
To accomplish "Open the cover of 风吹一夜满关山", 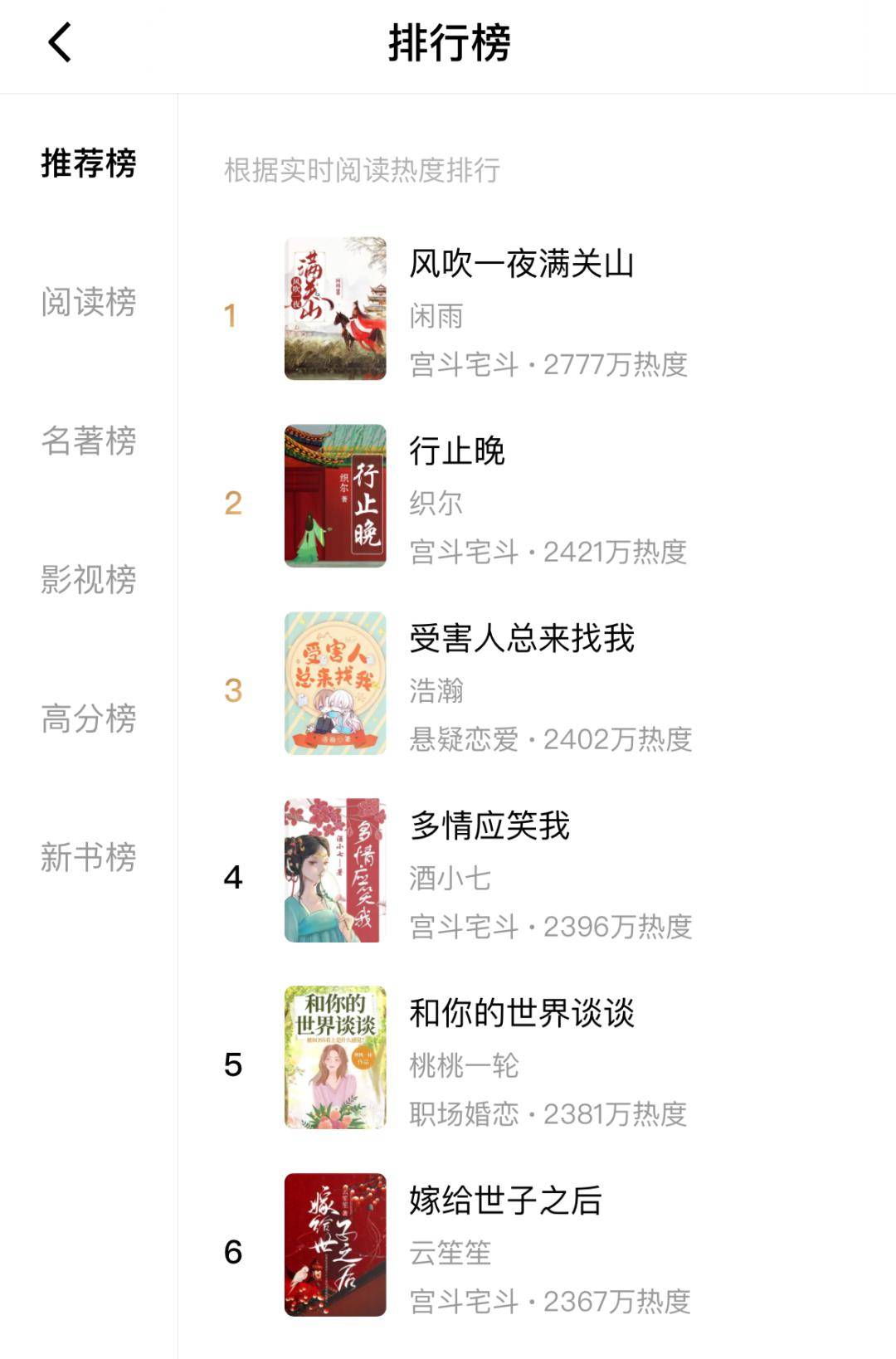I will point(336,307).
